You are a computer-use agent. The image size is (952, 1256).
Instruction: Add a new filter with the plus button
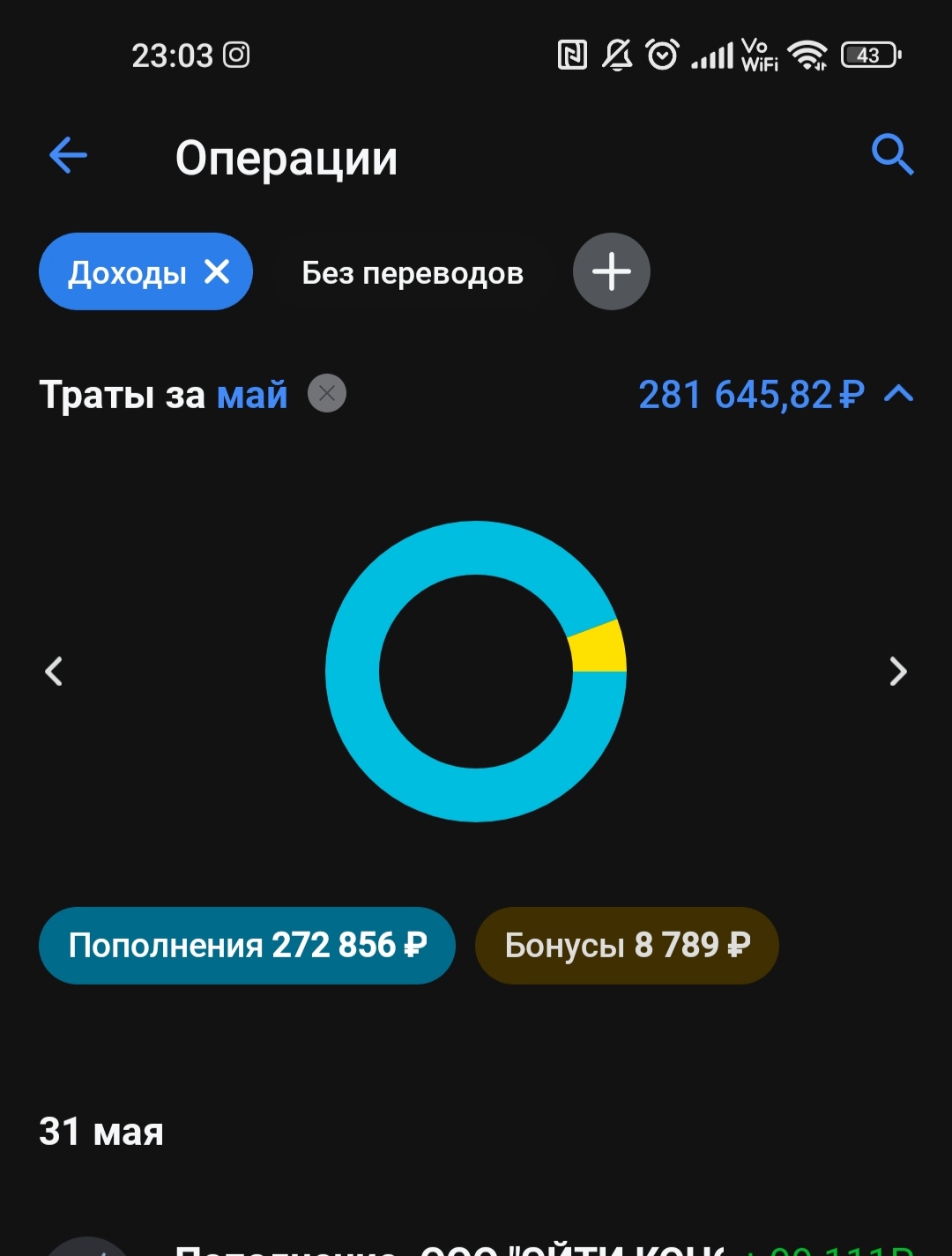tap(611, 272)
